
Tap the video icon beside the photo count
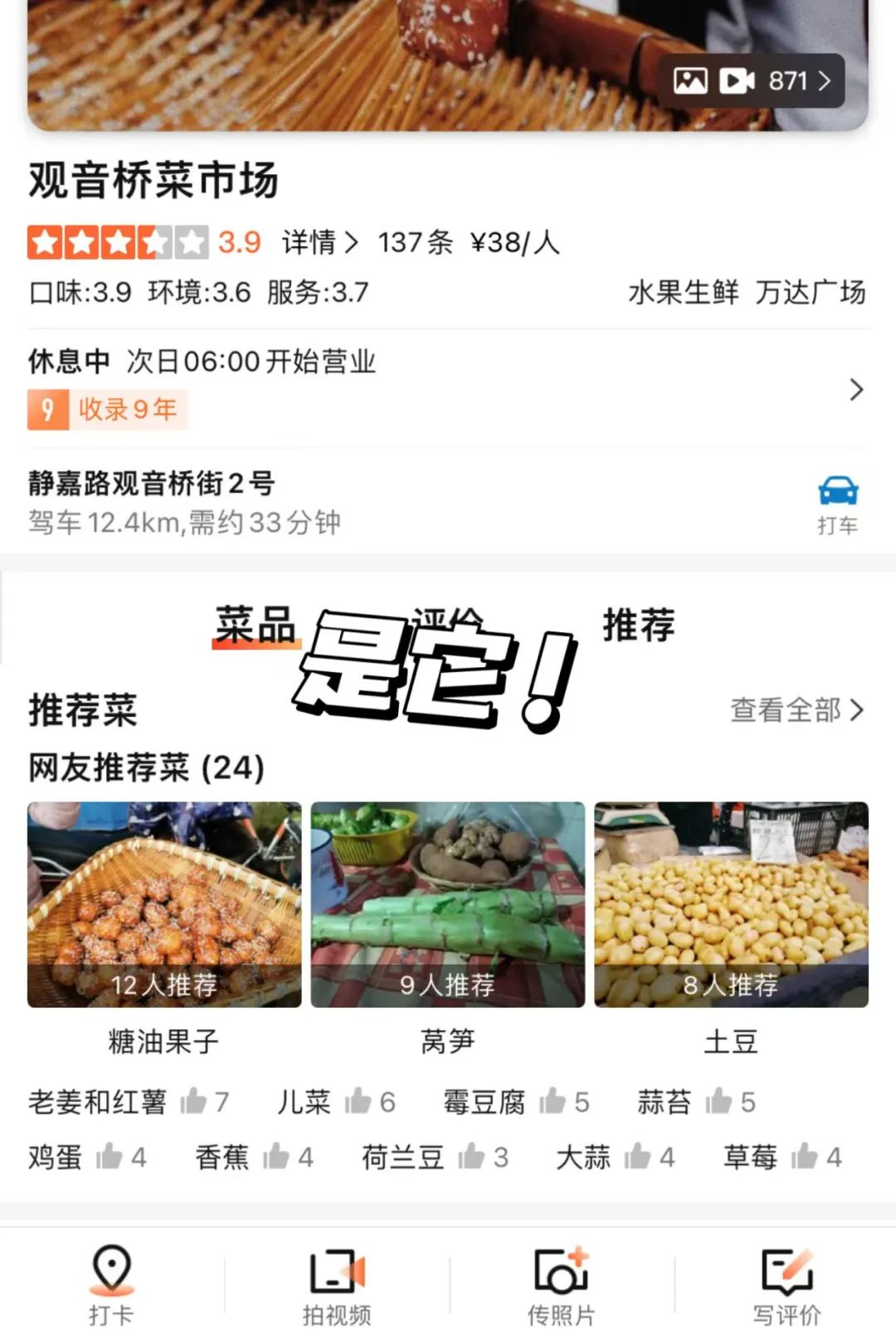[x=737, y=80]
